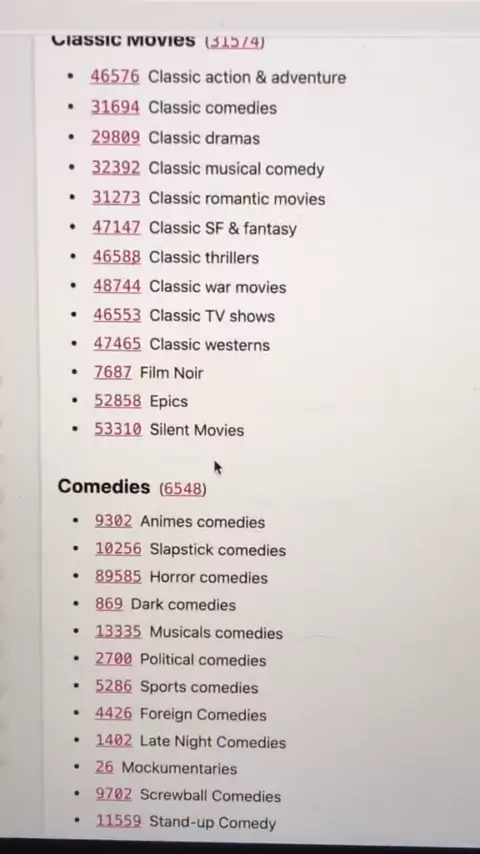The width and height of the screenshot is (480, 854).
Task: Open the Comedies 6548 category link
Action: coord(183,489)
